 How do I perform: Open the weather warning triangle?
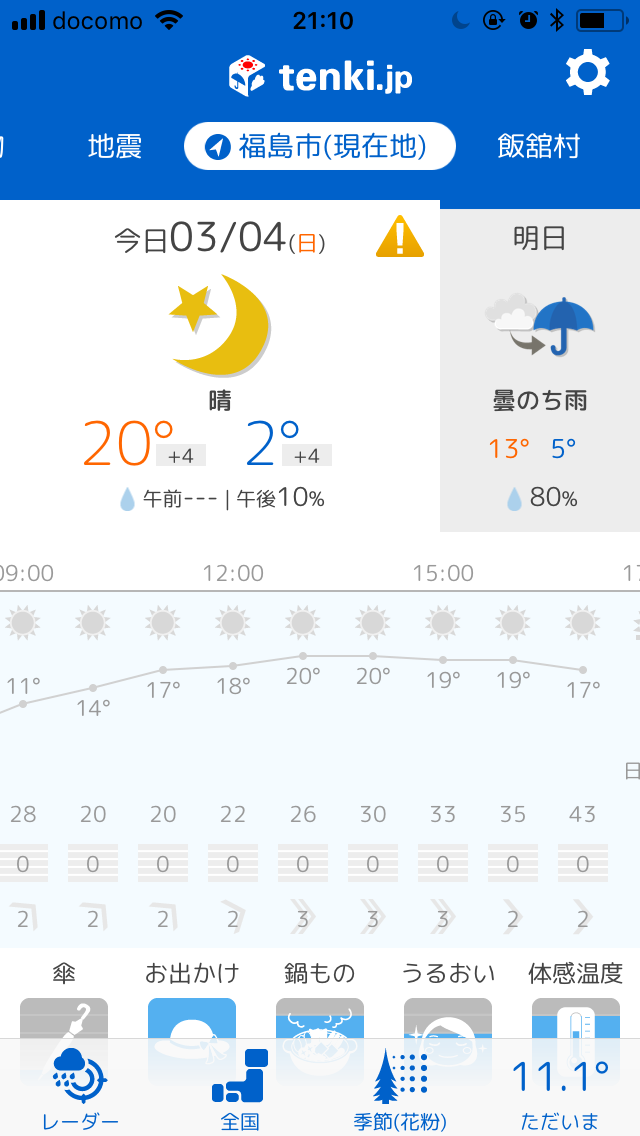click(400, 238)
